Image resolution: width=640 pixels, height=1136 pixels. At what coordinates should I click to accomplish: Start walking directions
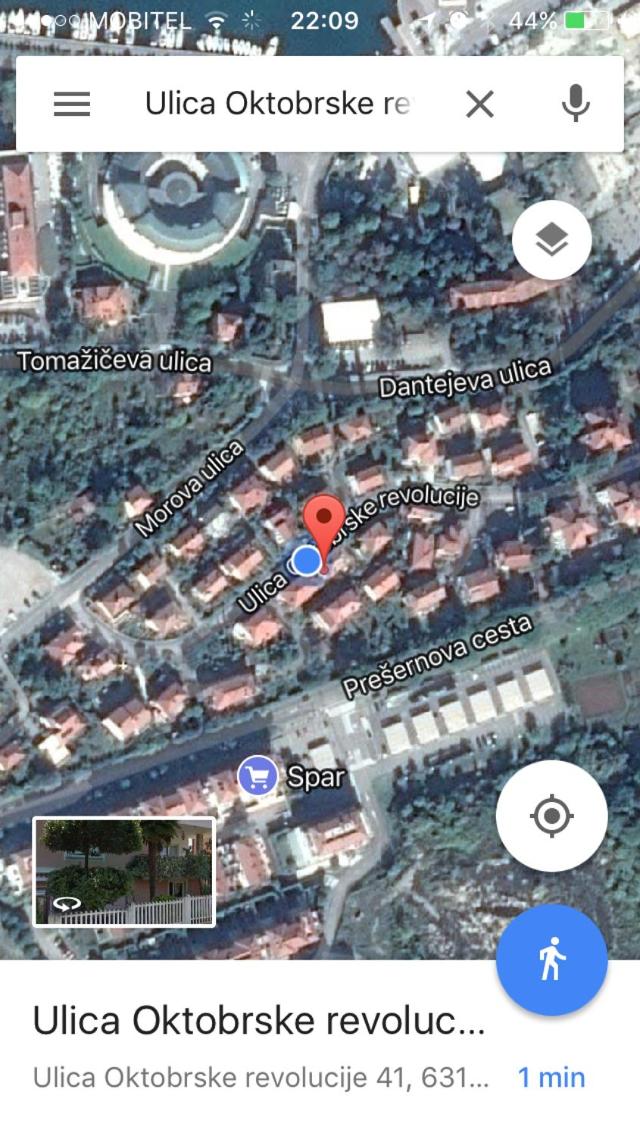point(552,959)
